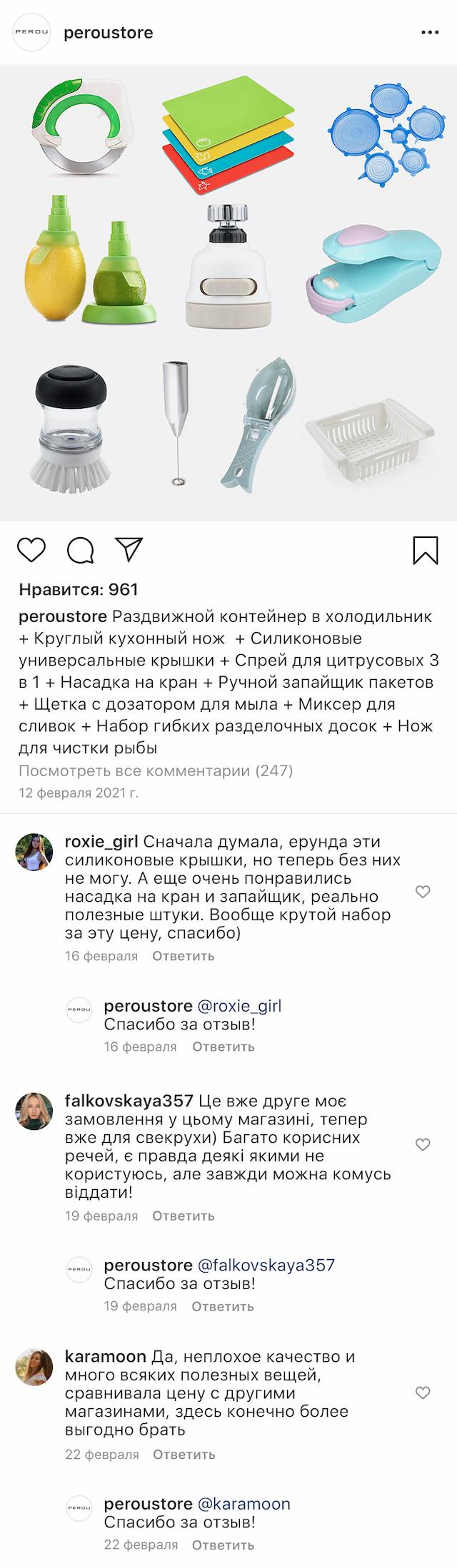Like roxie_girl's comment
457x1568 pixels.
pos(423,892)
